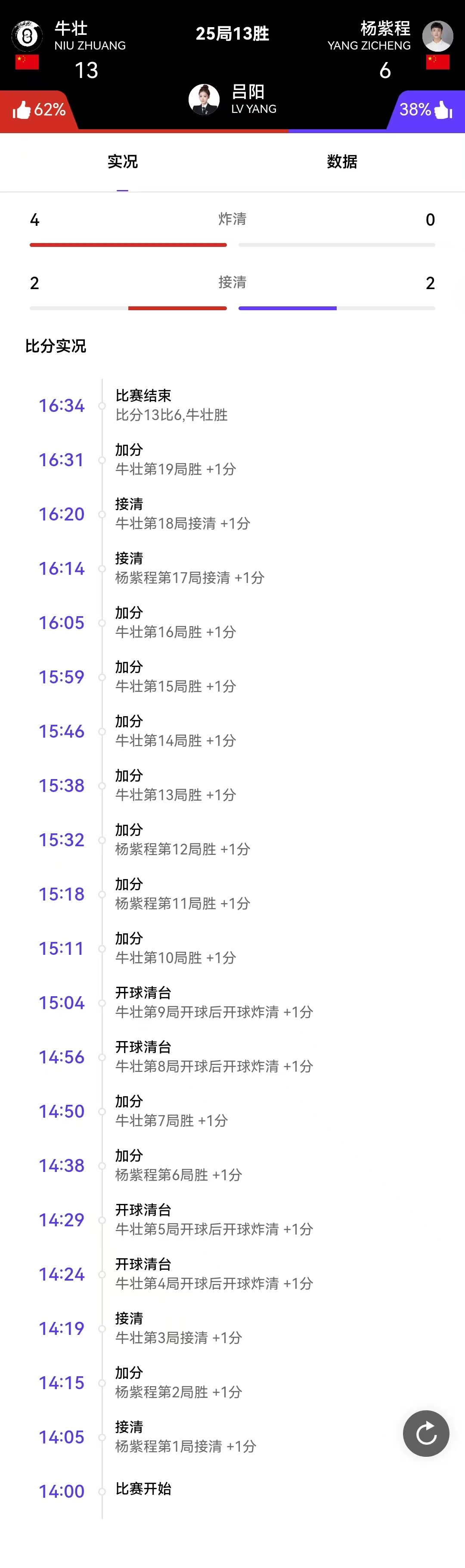The image size is (465, 1568).
Task: View referee 吕阳's profile photo
Action: click(x=204, y=99)
